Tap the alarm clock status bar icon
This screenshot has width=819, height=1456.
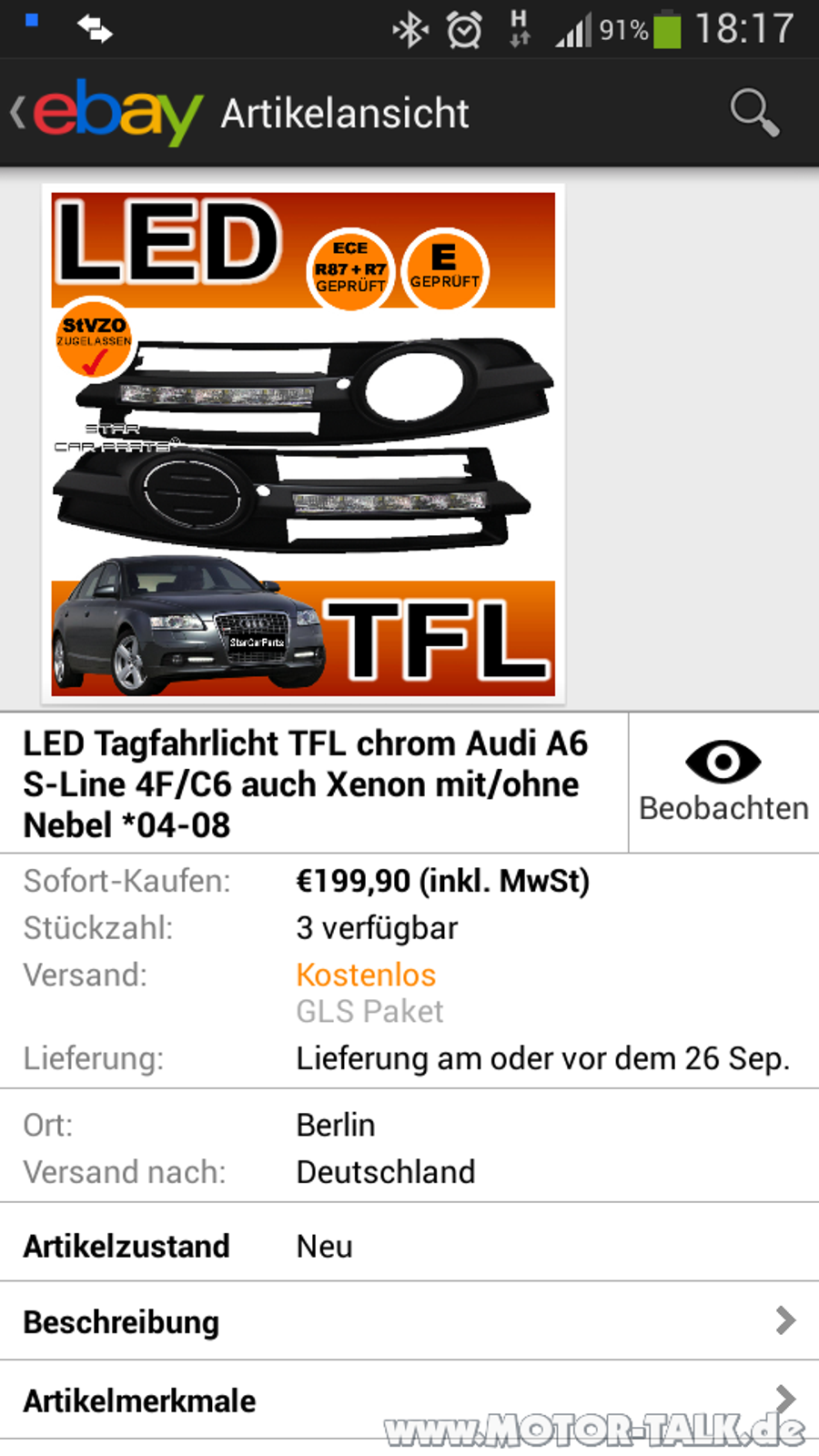pyautogui.click(x=463, y=28)
